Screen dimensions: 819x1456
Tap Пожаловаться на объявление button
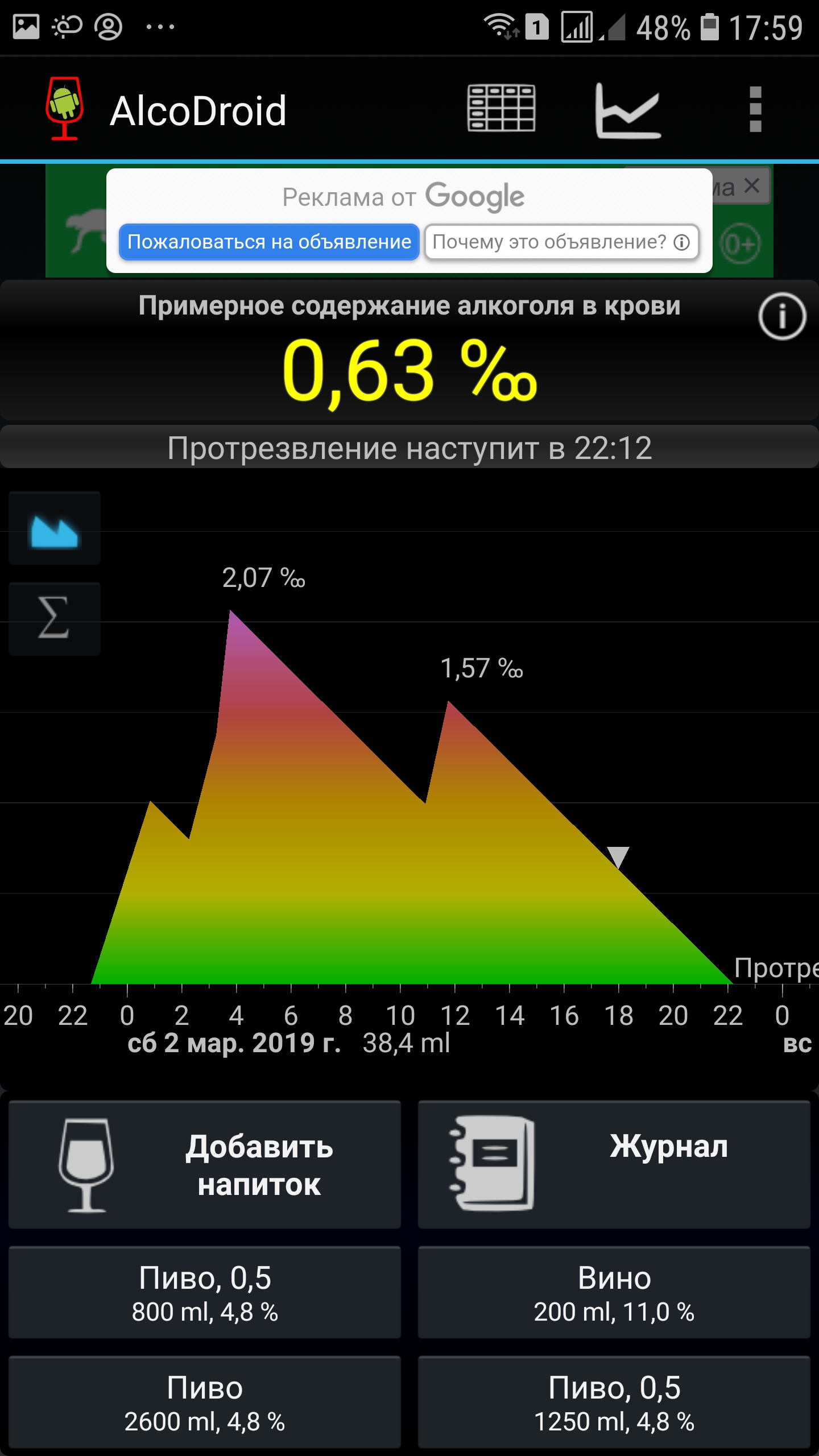click(x=269, y=242)
